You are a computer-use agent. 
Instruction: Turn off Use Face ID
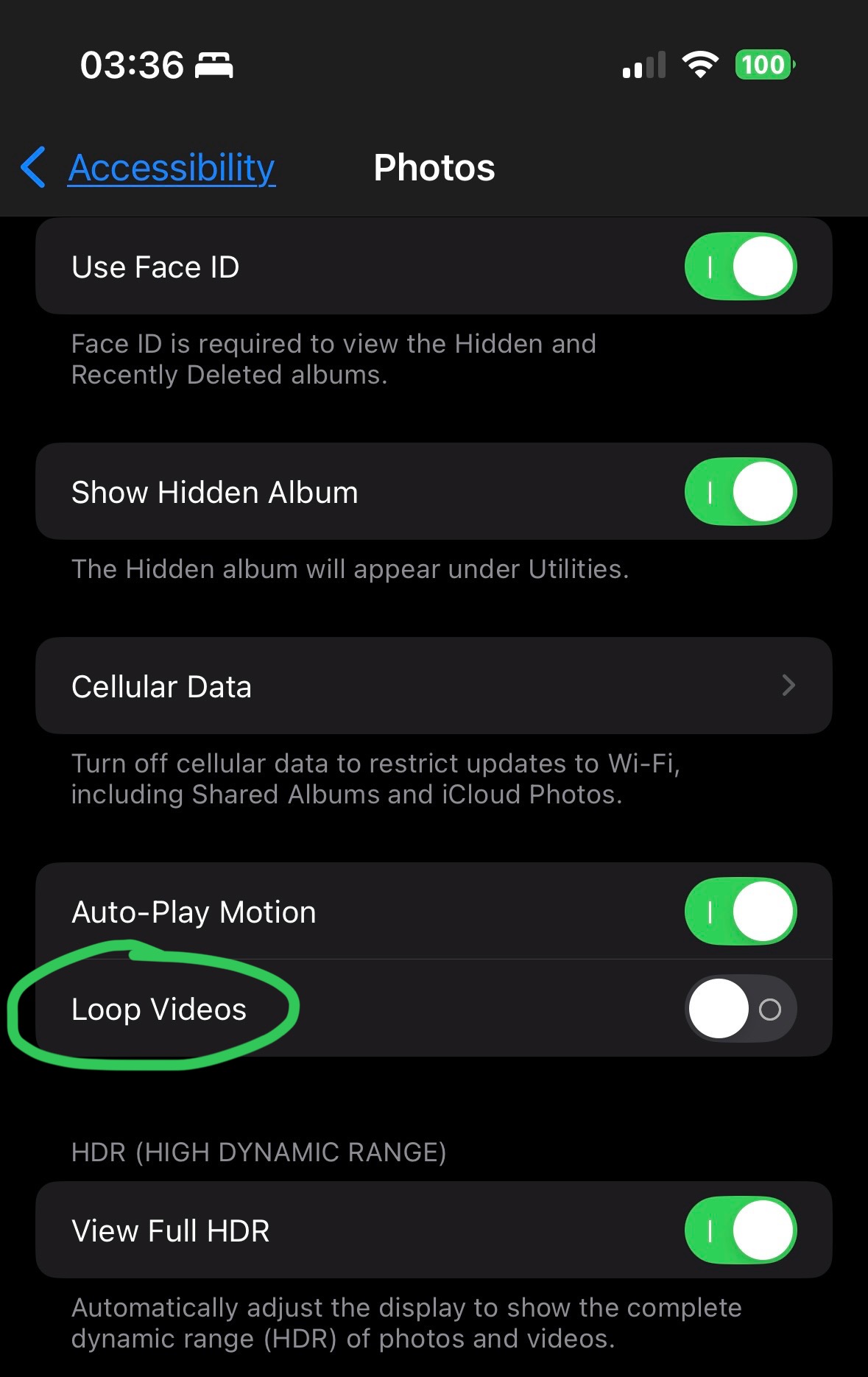pos(740,267)
